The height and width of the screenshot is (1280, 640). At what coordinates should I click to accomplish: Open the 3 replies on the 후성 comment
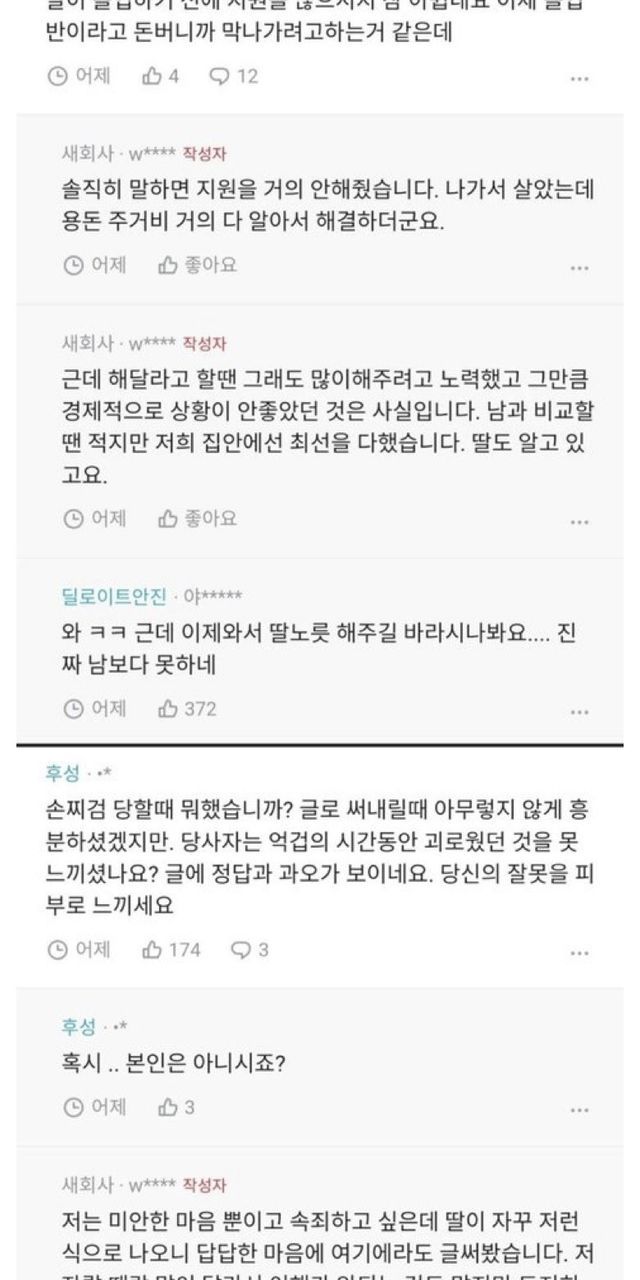(x=249, y=949)
